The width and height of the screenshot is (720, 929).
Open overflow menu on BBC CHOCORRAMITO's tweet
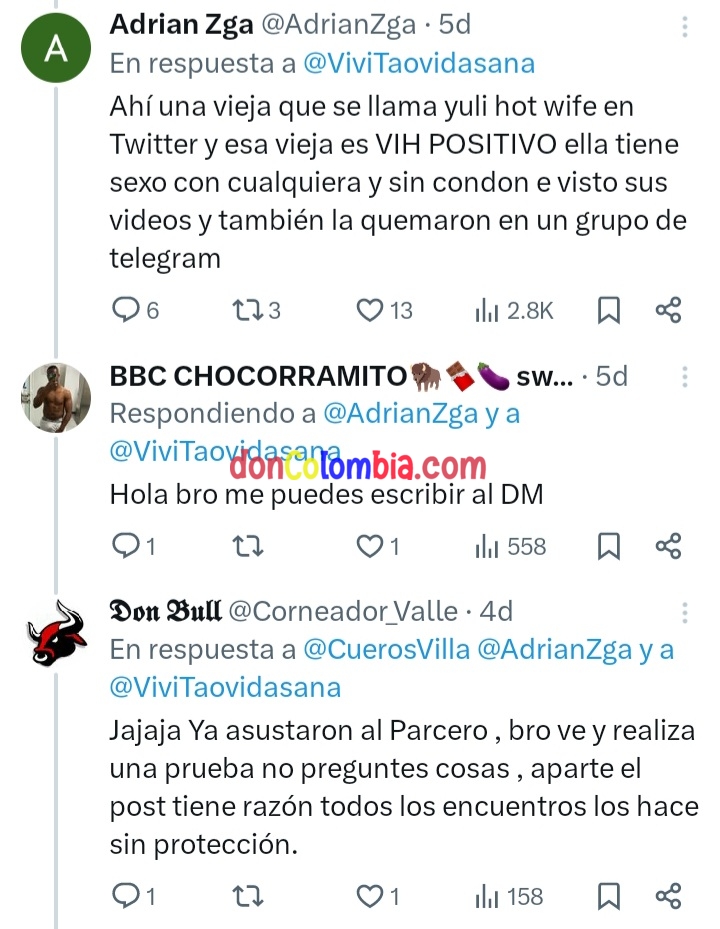point(685,377)
